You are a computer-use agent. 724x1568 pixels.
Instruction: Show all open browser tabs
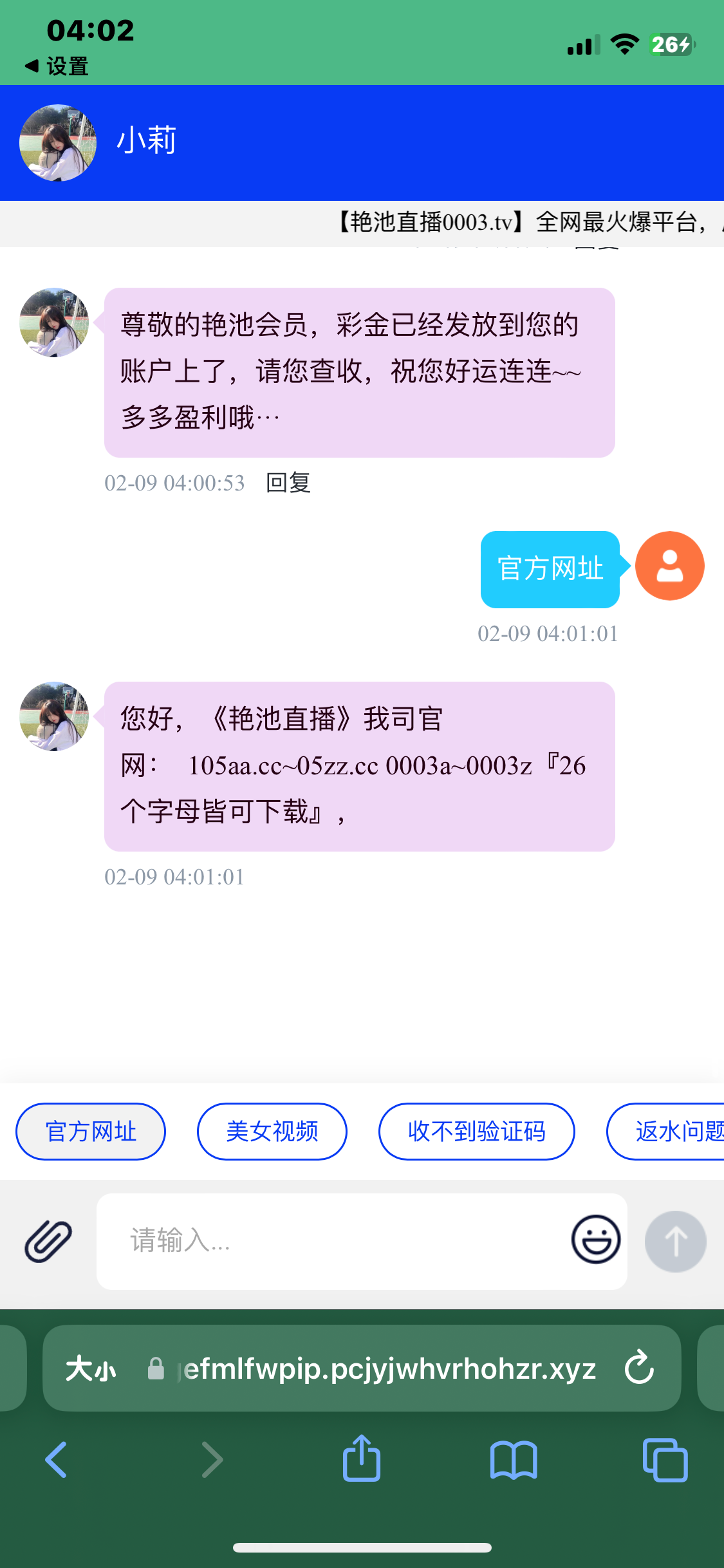(665, 1459)
